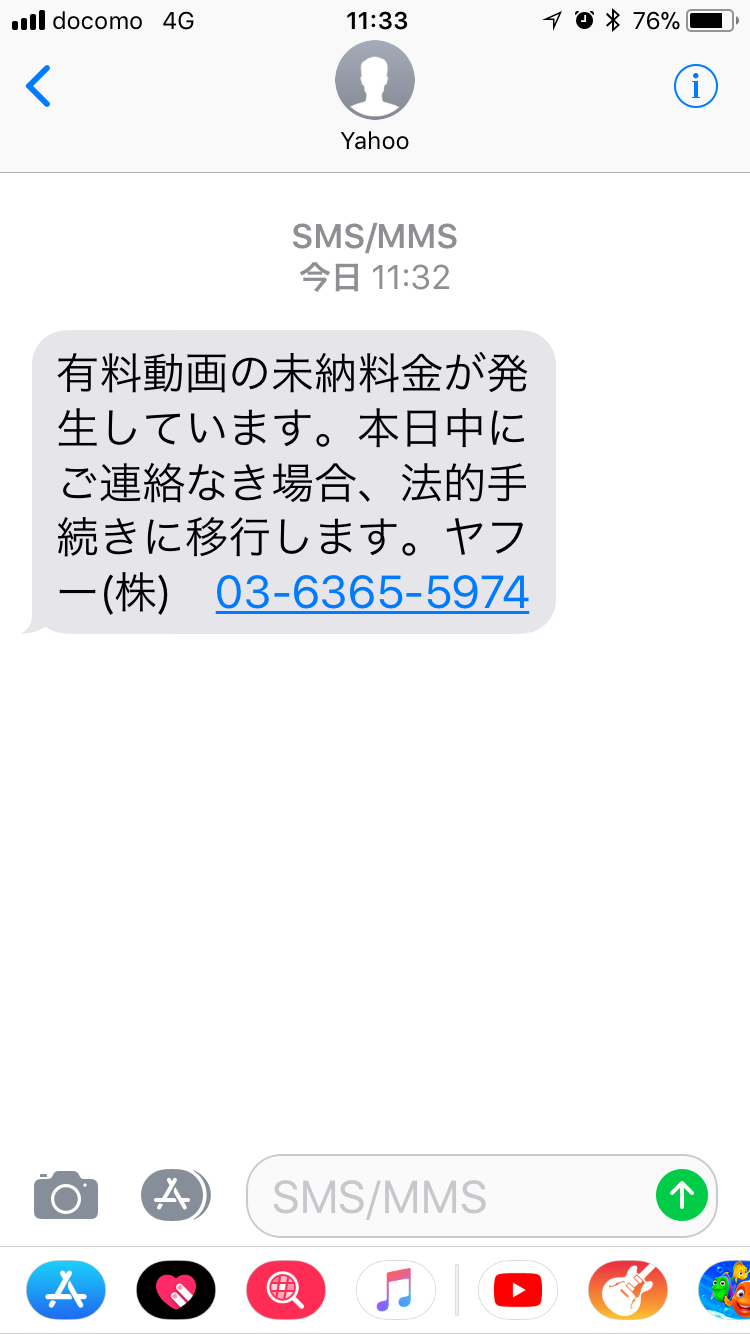
Task: Send the message with the green arrow
Action: [682, 1194]
